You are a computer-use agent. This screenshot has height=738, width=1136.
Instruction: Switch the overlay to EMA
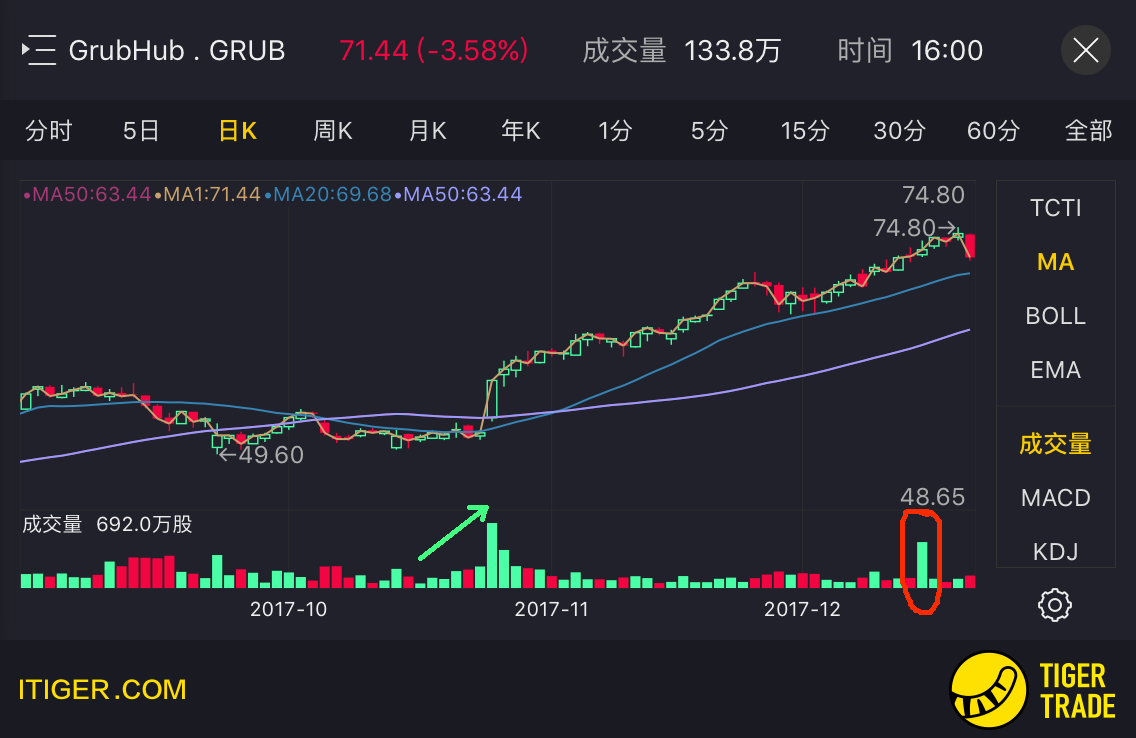1055,370
